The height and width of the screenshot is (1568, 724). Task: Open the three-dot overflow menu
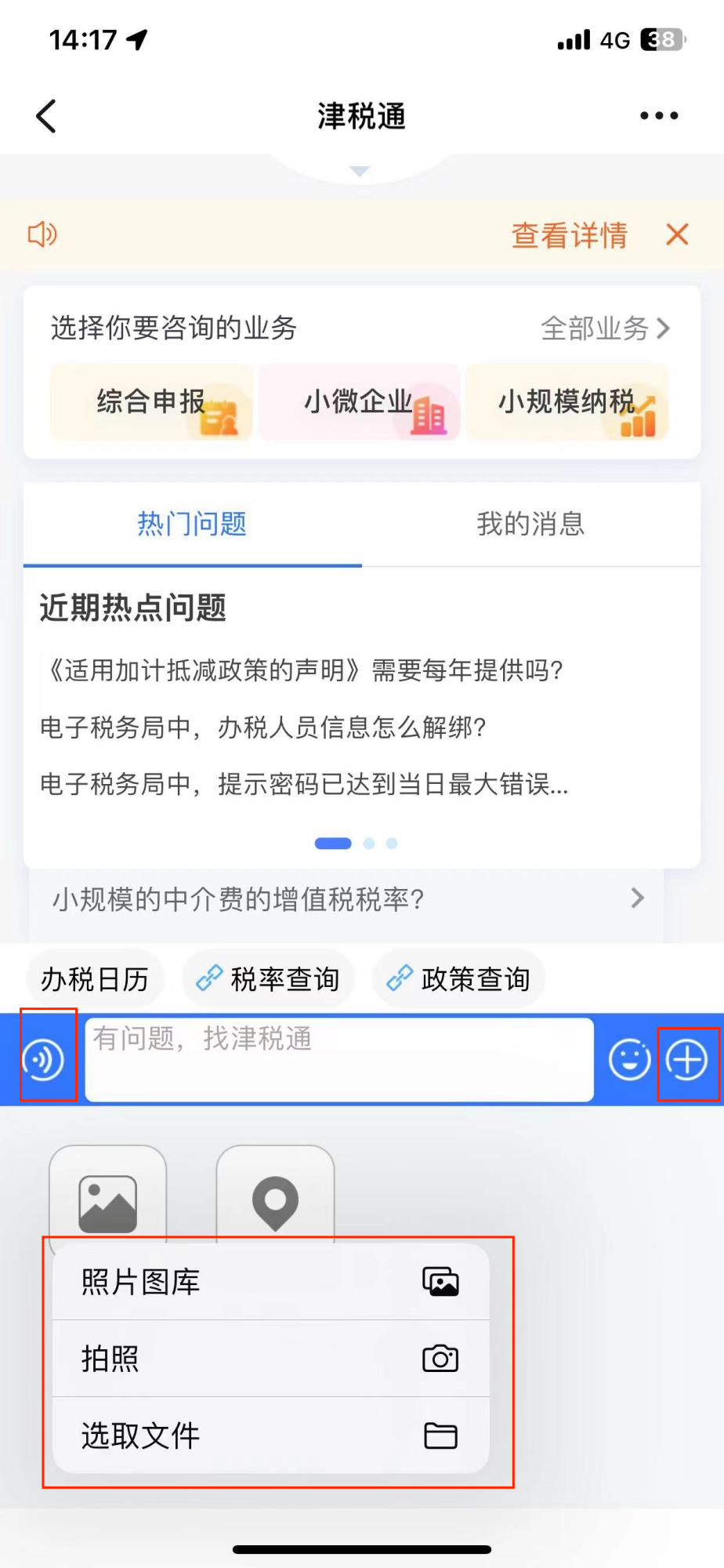(659, 116)
